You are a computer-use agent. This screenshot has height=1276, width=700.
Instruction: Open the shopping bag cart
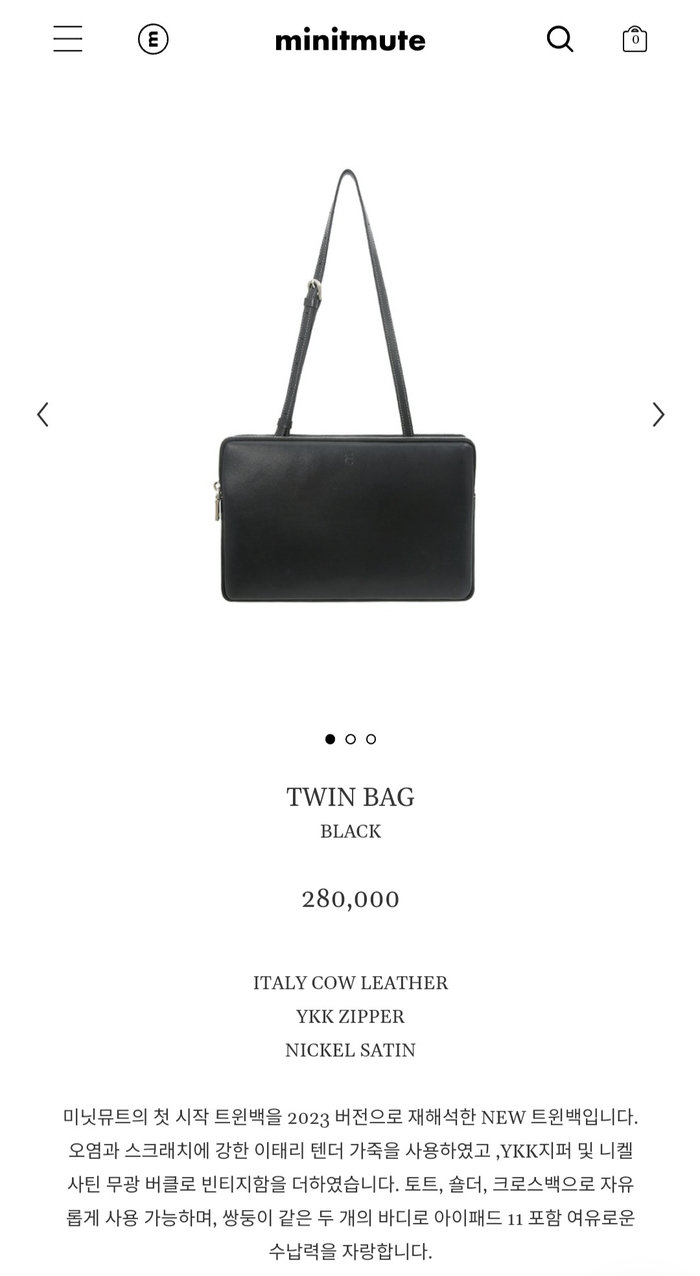click(635, 39)
